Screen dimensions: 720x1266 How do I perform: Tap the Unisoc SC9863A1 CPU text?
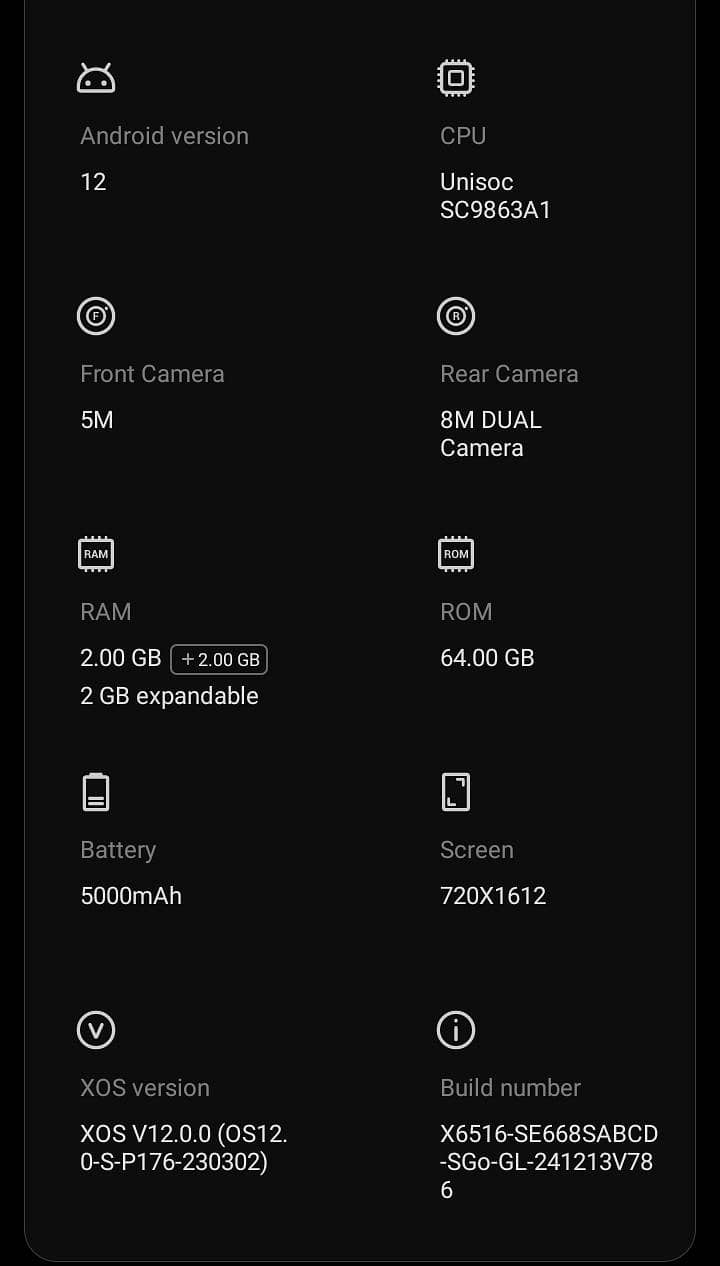pyautogui.click(x=495, y=195)
